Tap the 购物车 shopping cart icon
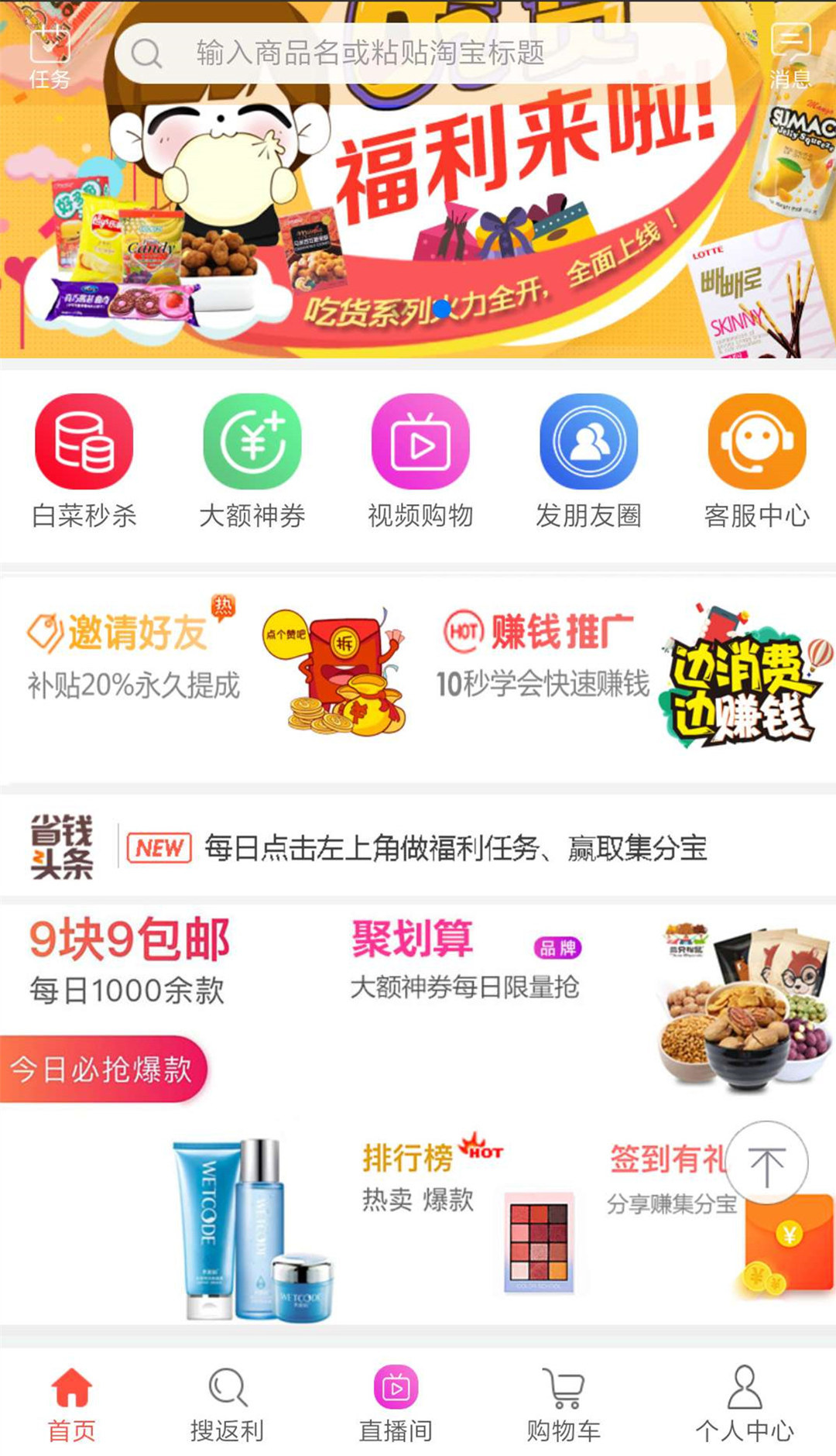The image size is (836, 1456). 564,1394
